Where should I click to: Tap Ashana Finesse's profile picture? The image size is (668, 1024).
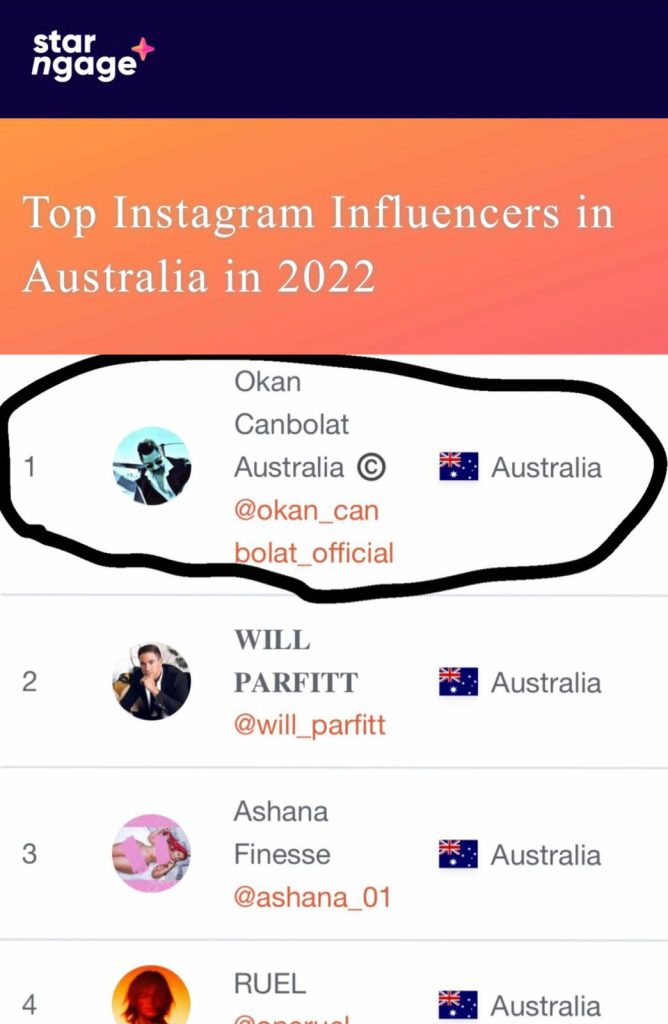[x=151, y=853]
